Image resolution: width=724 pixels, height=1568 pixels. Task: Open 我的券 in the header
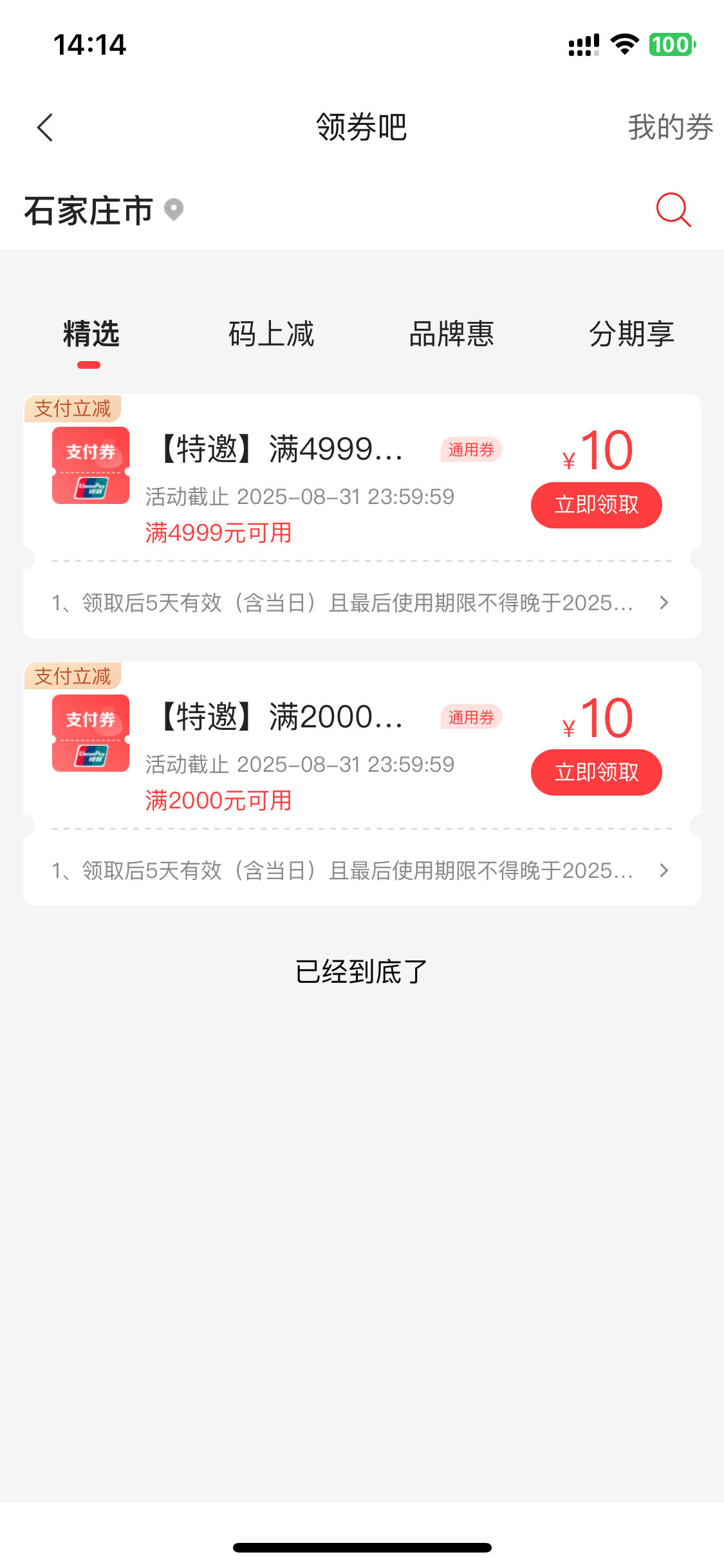coord(670,127)
